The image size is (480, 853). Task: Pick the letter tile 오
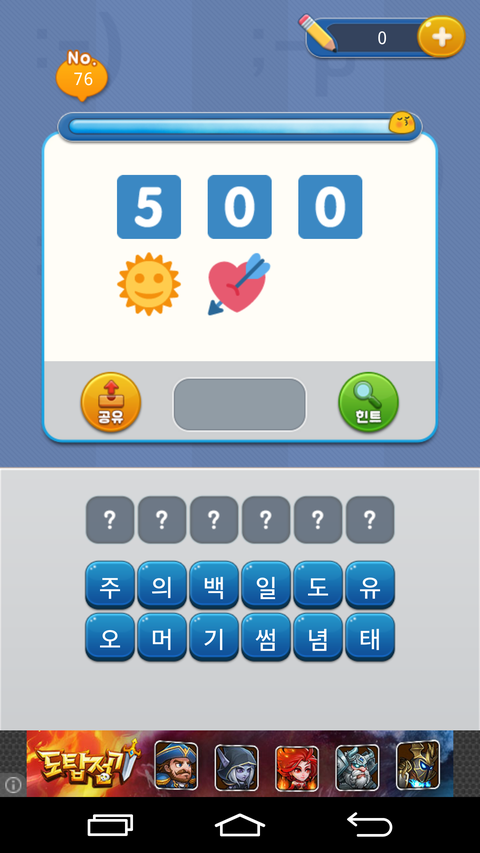tap(110, 637)
